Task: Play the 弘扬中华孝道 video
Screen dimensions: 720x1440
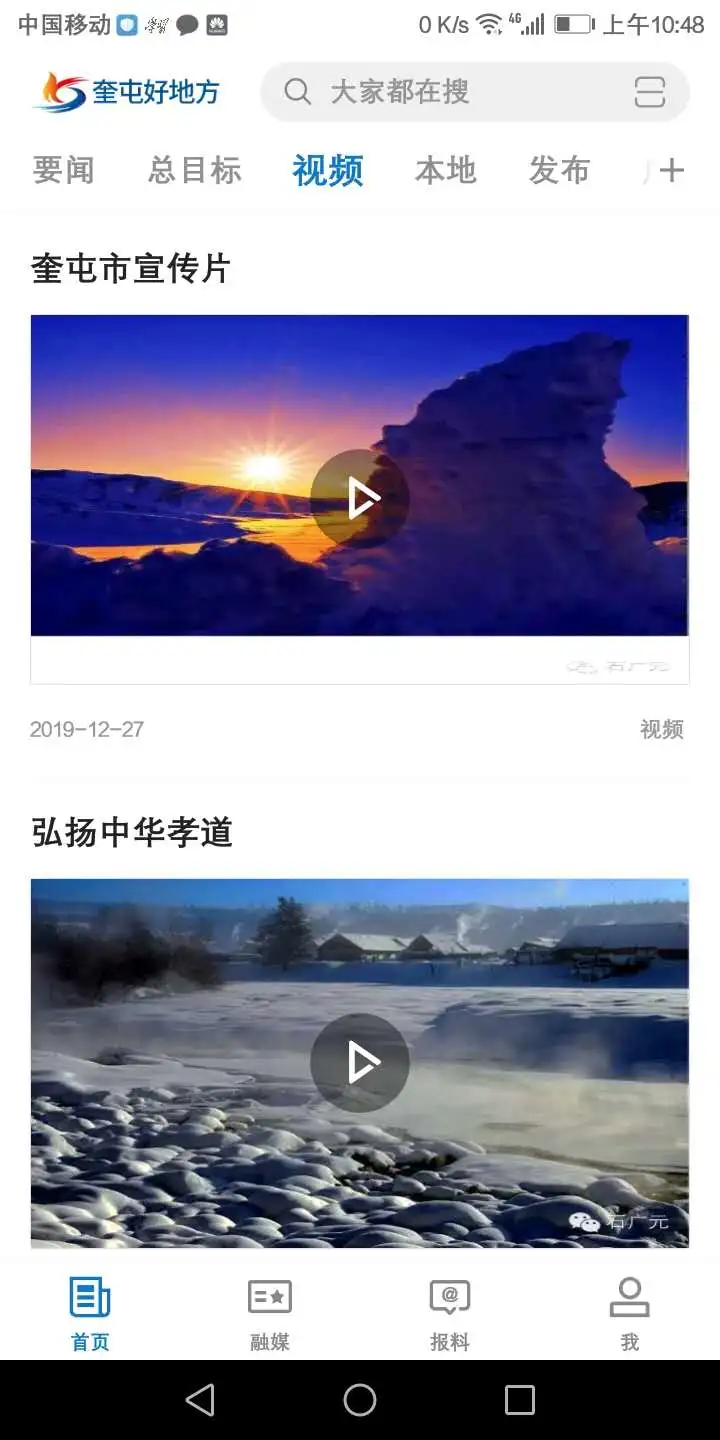Action: point(360,1062)
